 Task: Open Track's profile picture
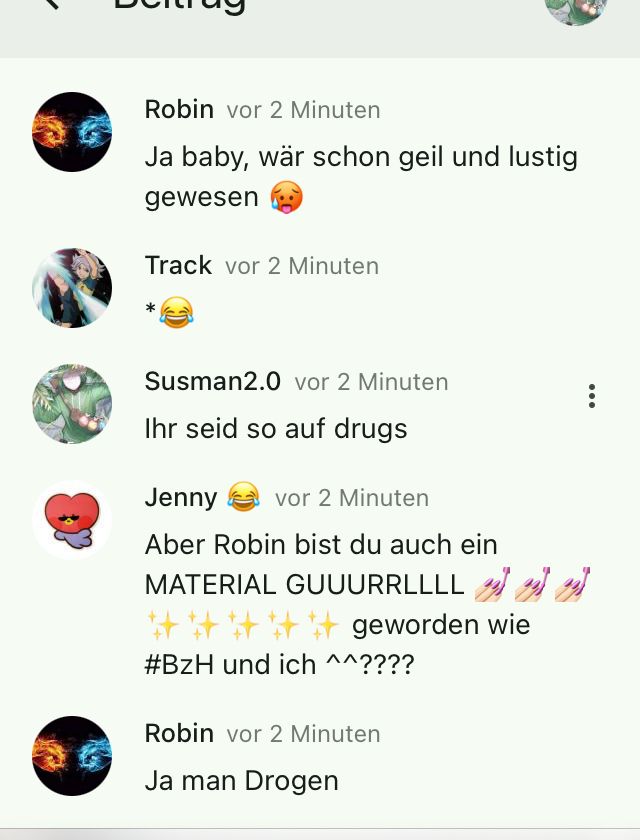coord(72,288)
